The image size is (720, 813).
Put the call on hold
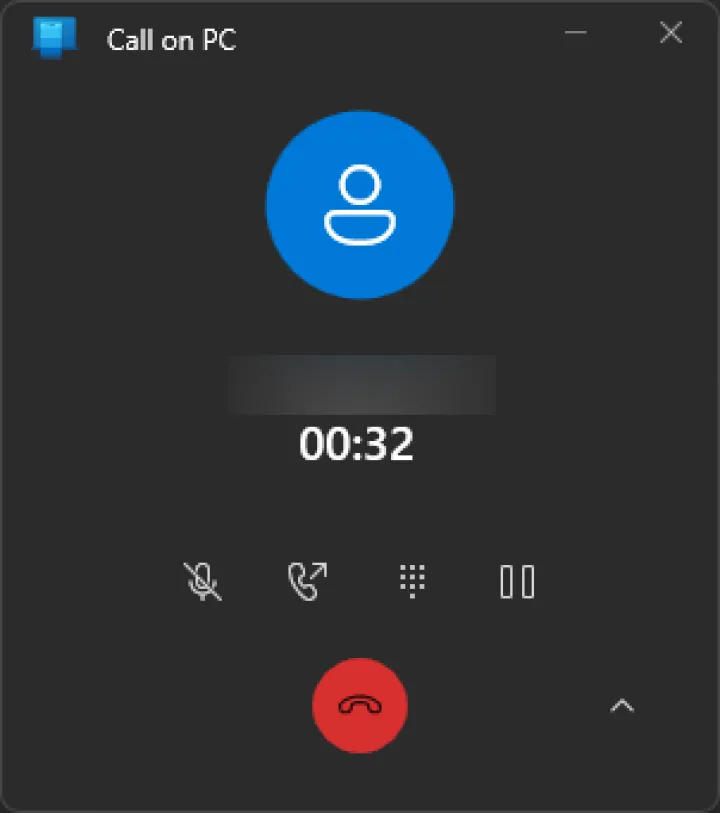click(x=517, y=581)
